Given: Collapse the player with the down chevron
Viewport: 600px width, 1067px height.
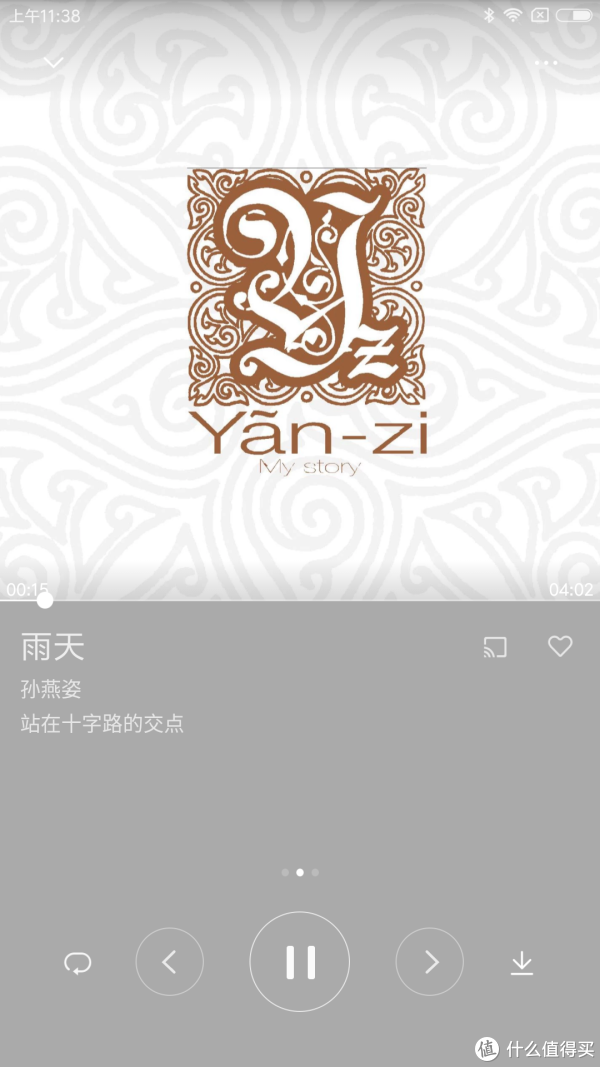Looking at the screenshot, I should click(53, 63).
